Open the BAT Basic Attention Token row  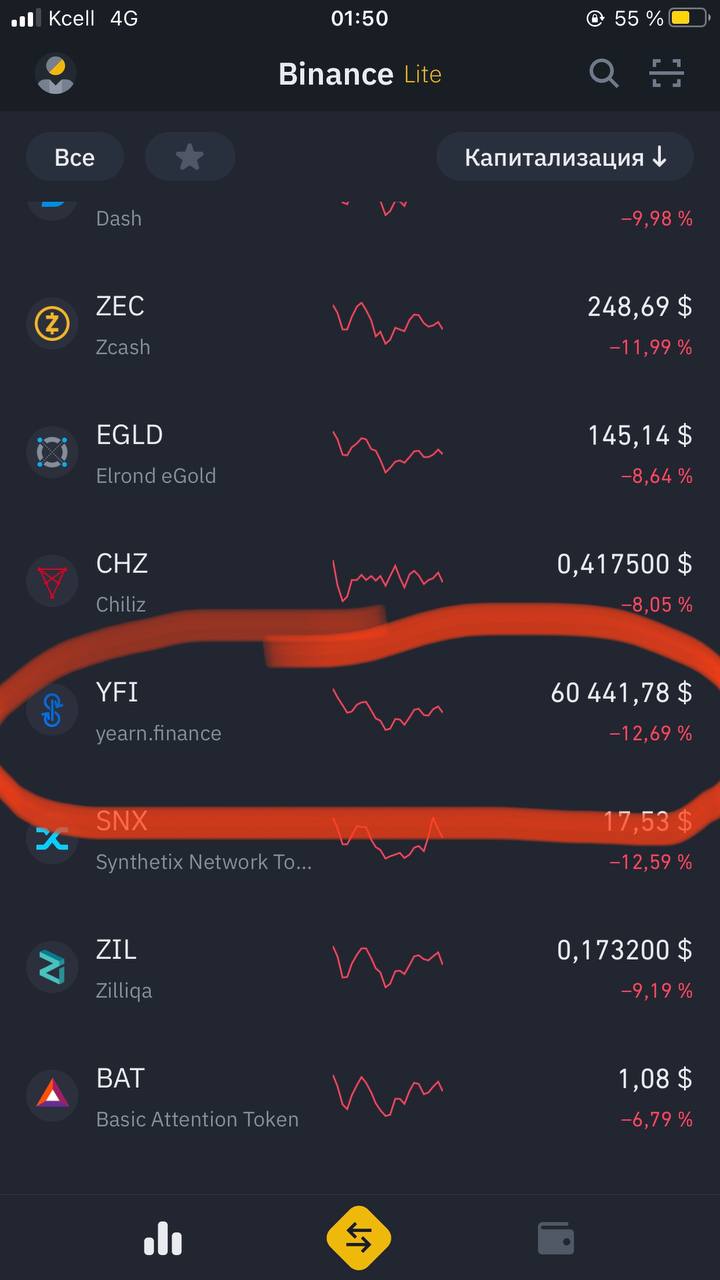pos(360,1098)
